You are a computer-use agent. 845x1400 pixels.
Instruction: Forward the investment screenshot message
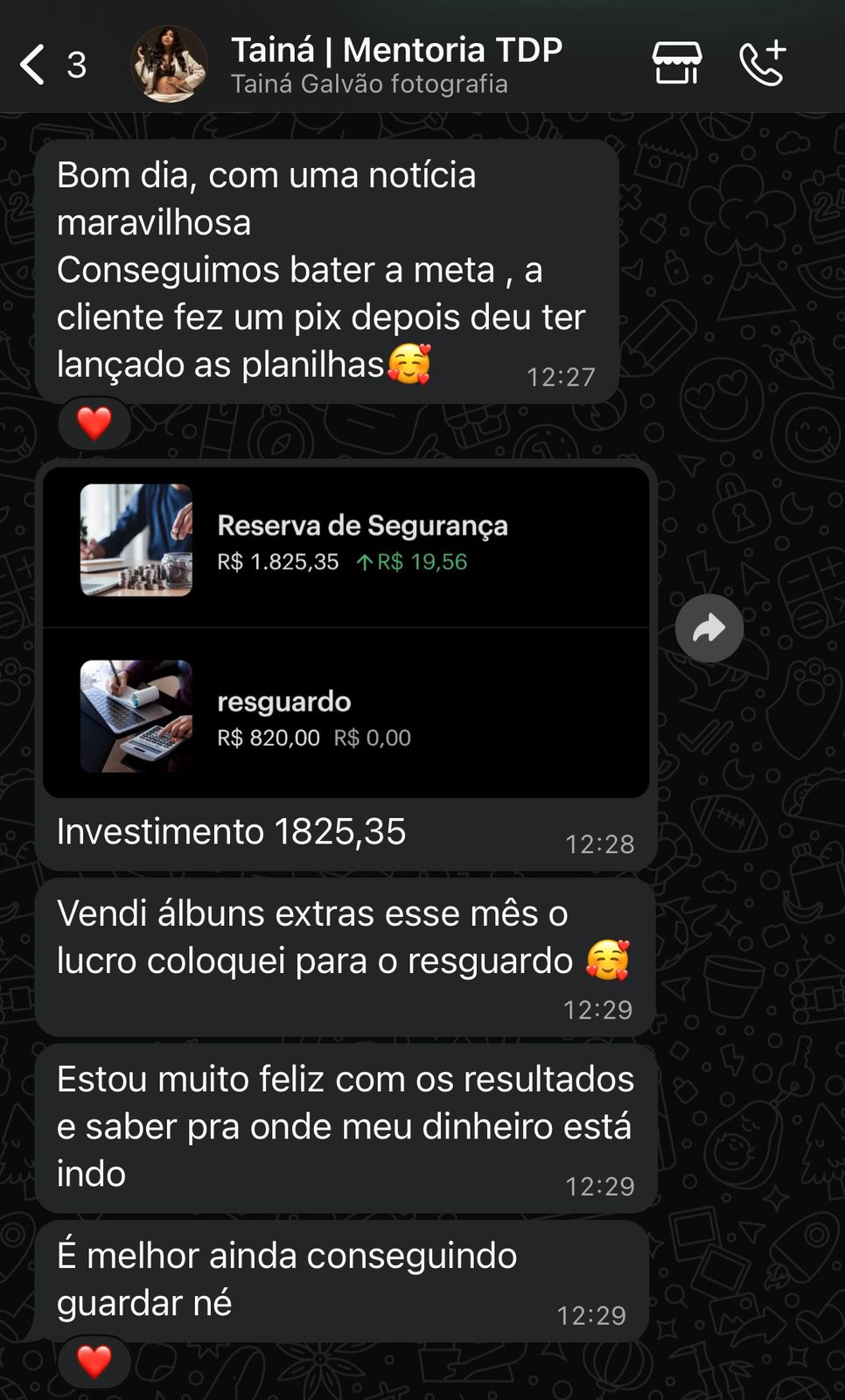coord(709,628)
